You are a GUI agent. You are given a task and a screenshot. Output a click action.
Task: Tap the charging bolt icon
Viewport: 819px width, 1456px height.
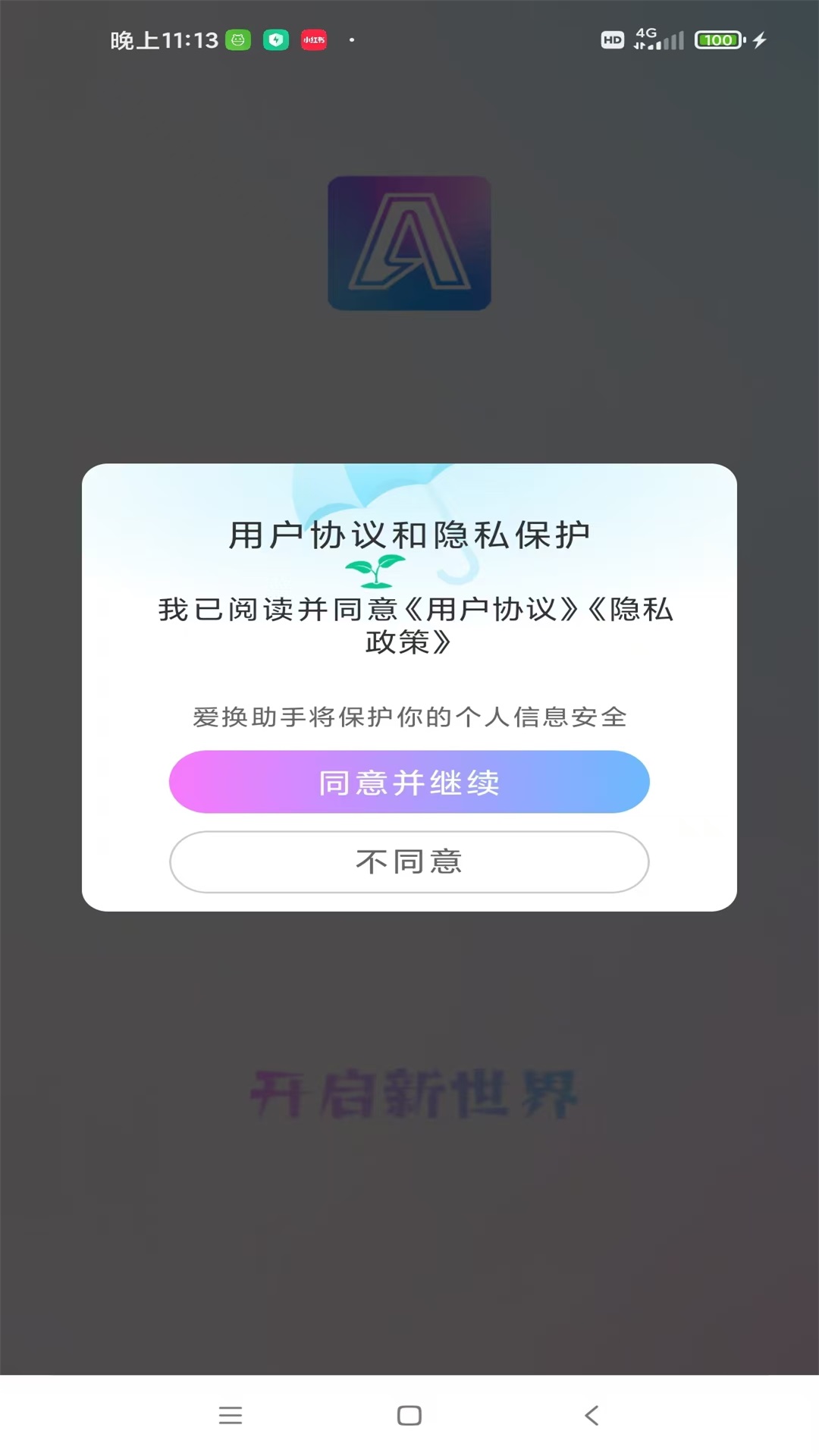click(x=761, y=39)
